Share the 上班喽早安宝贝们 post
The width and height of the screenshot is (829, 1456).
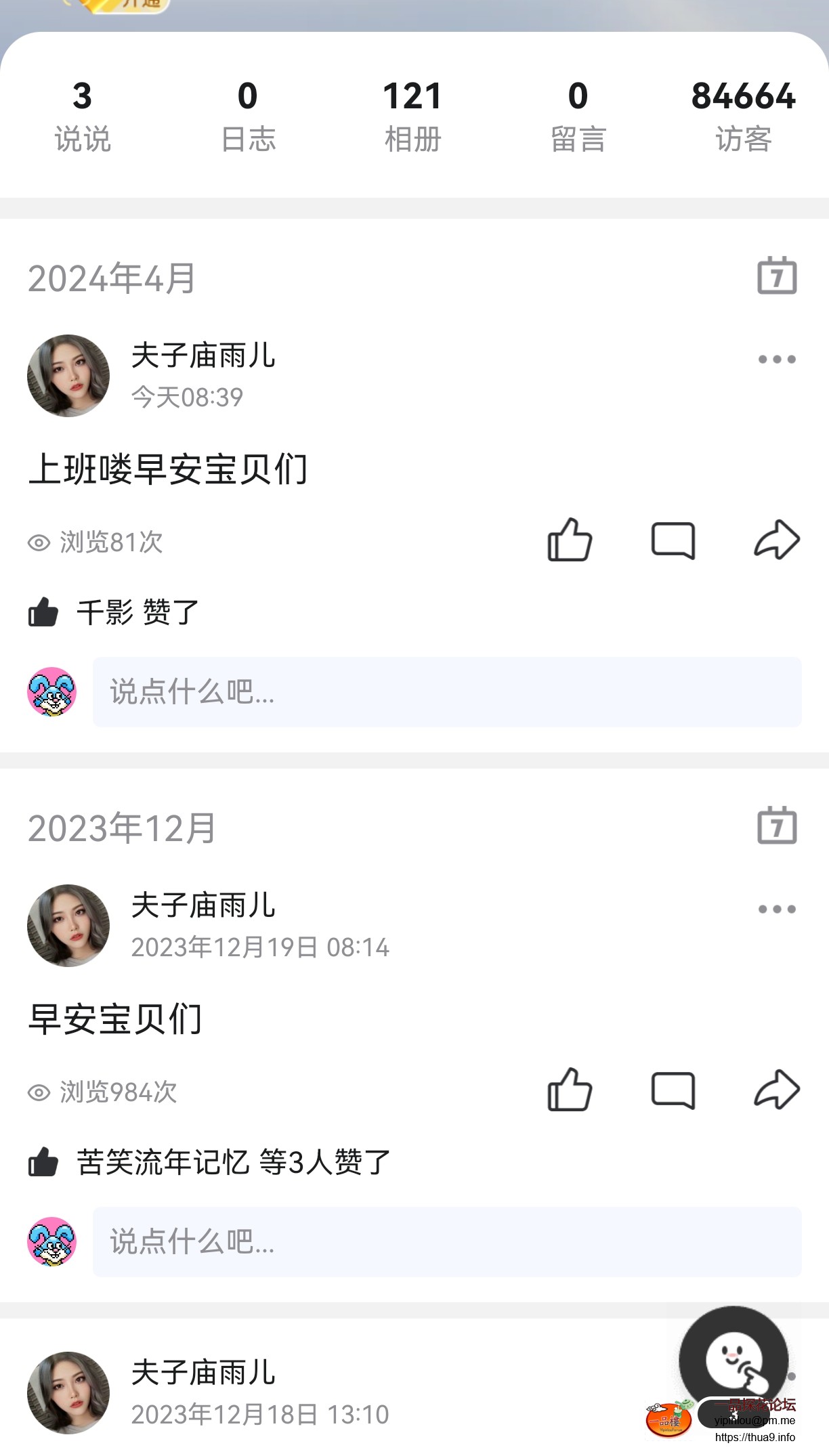click(776, 540)
